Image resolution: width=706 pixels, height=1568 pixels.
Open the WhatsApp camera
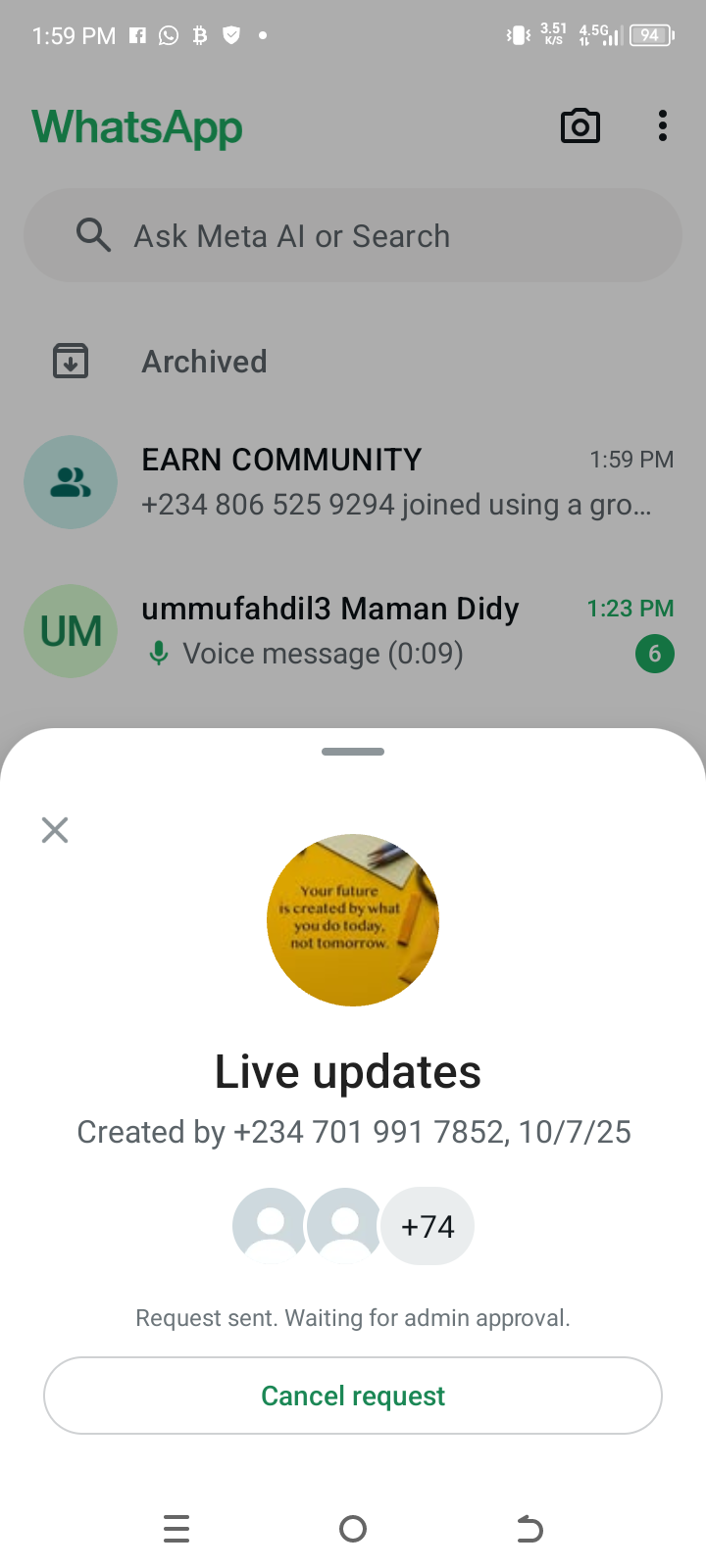coord(580,126)
